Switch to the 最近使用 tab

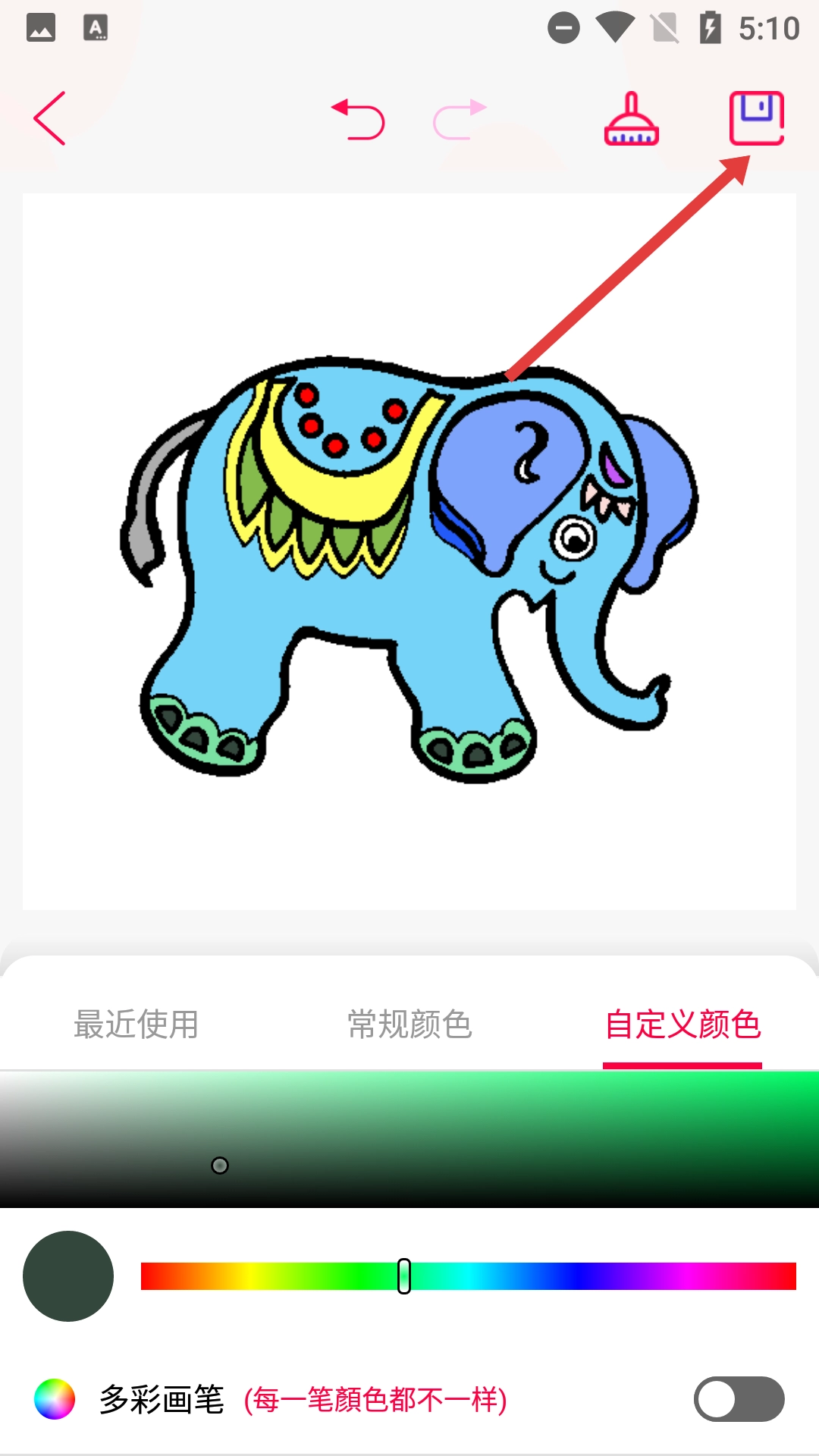coord(136,1025)
